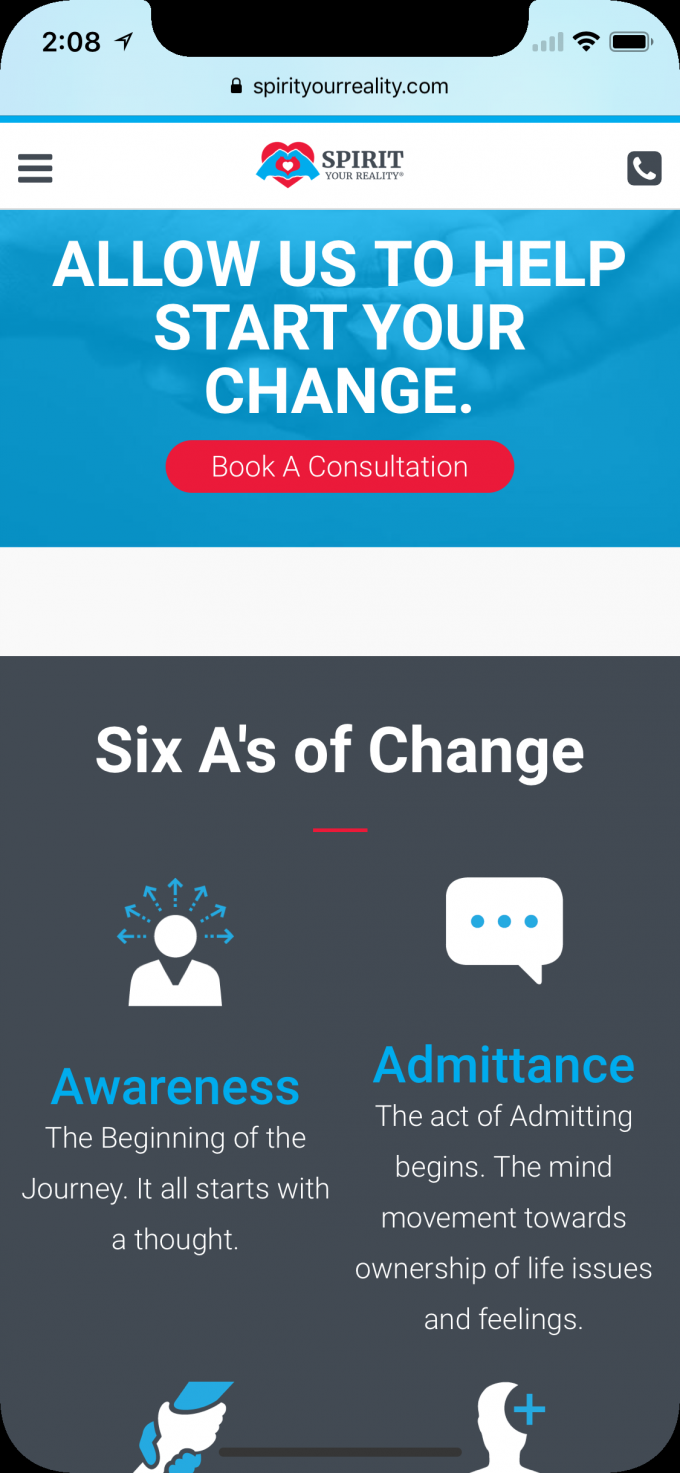Tap Book A Consultation button
Viewport: 680px width, 1473px height.
339,467
